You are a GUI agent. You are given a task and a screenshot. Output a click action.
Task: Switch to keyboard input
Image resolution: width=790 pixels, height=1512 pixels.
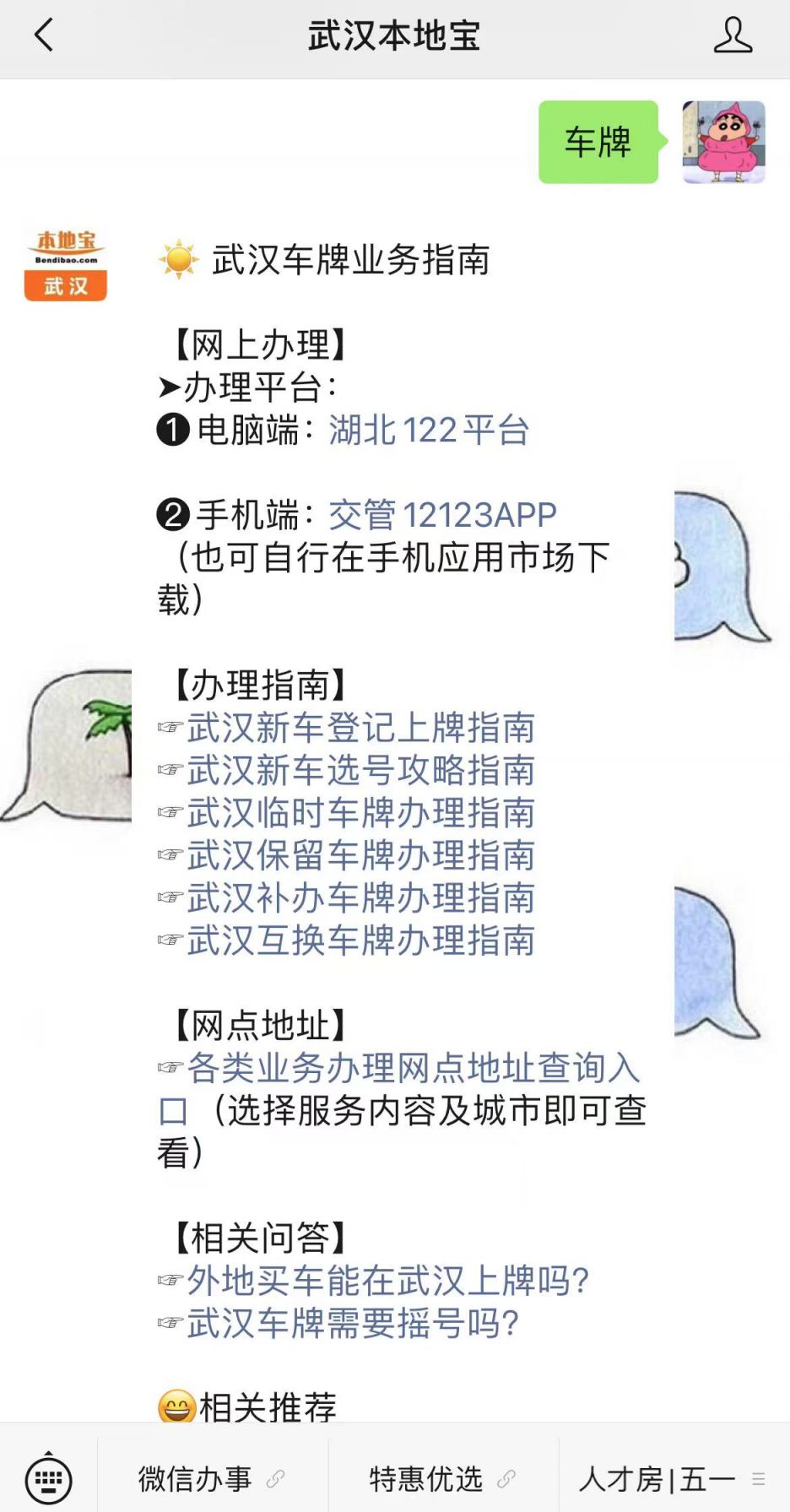[x=48, y=1478]
